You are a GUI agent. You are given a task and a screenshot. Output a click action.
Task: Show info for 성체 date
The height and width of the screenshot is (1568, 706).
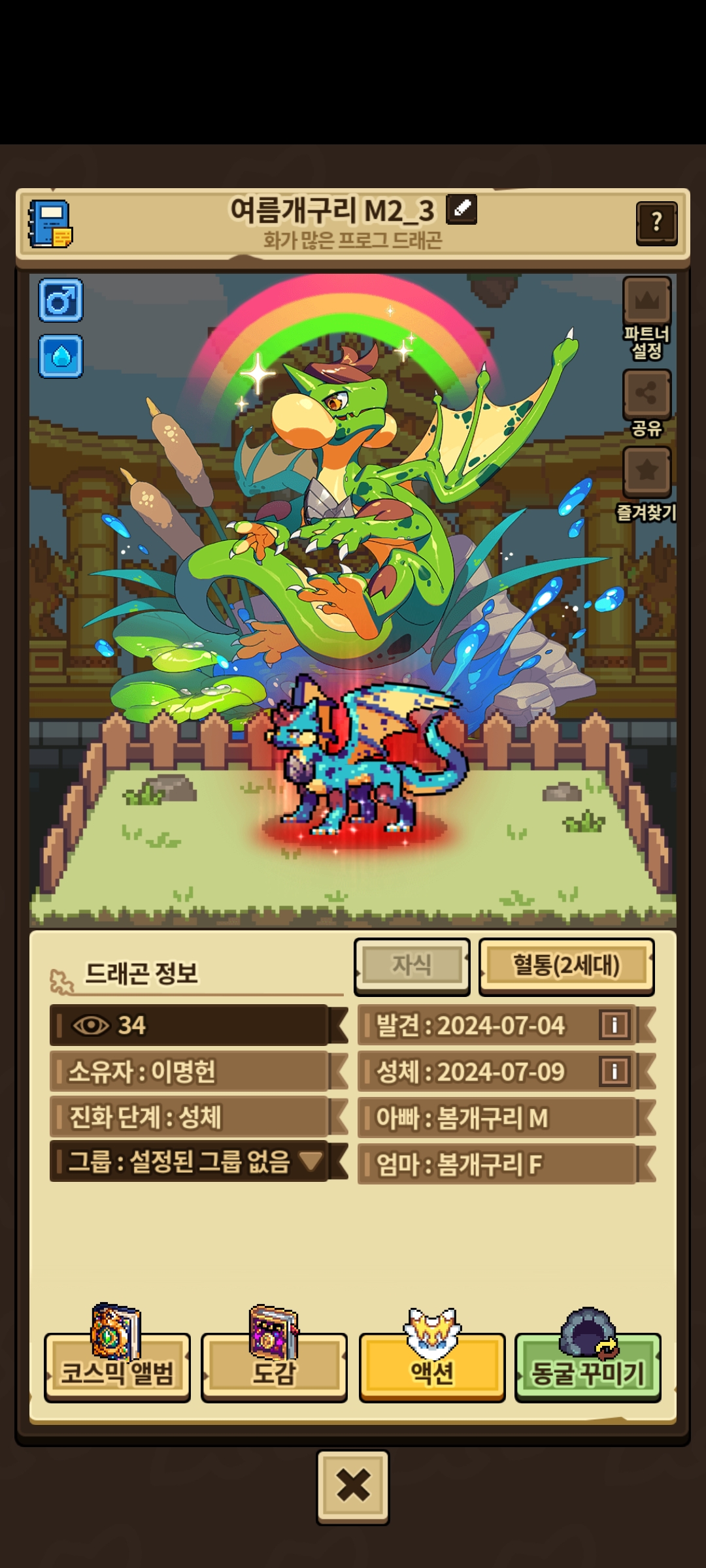(x=614, y=1071)
